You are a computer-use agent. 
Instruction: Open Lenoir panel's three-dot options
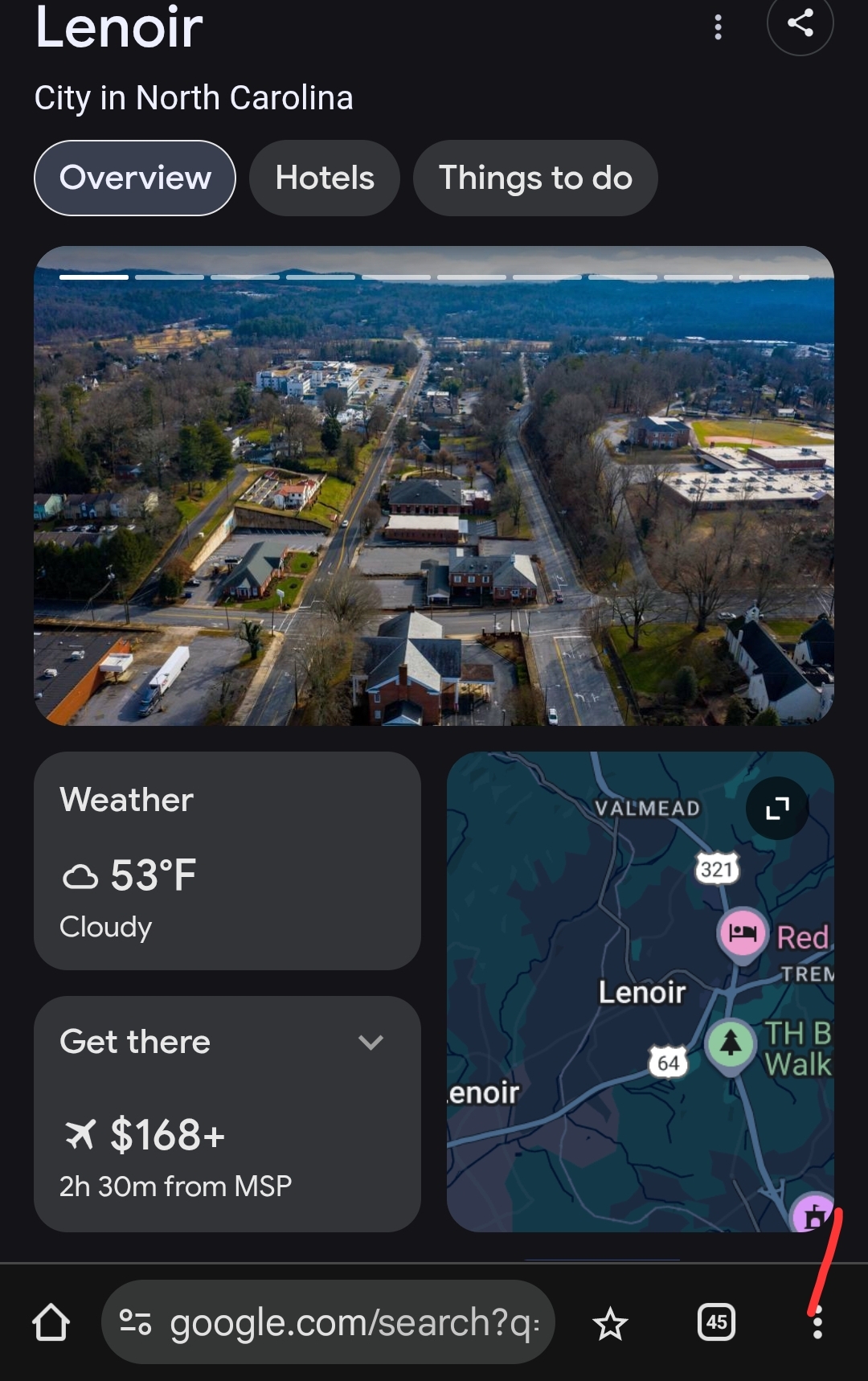718,27
